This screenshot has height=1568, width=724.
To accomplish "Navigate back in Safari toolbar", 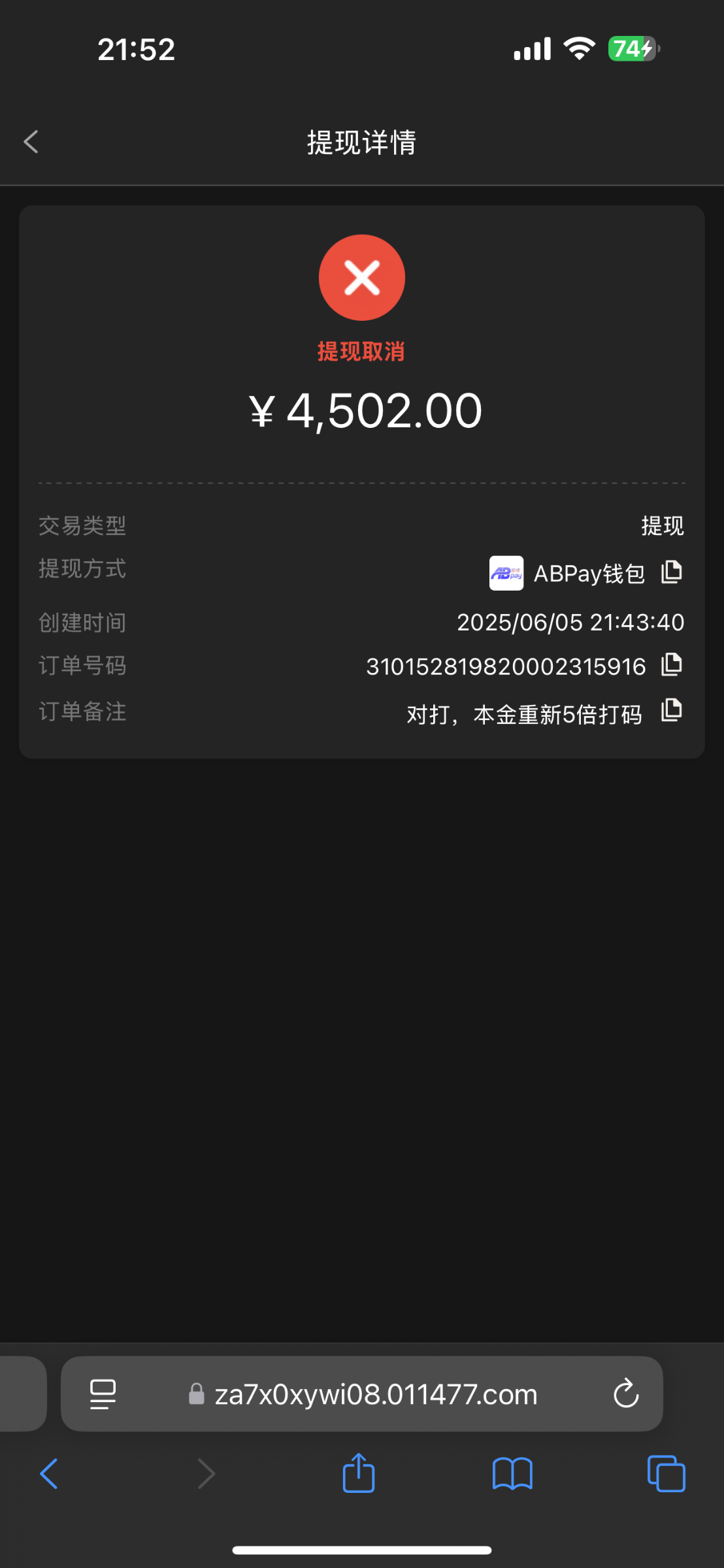I will point(49,1474).
